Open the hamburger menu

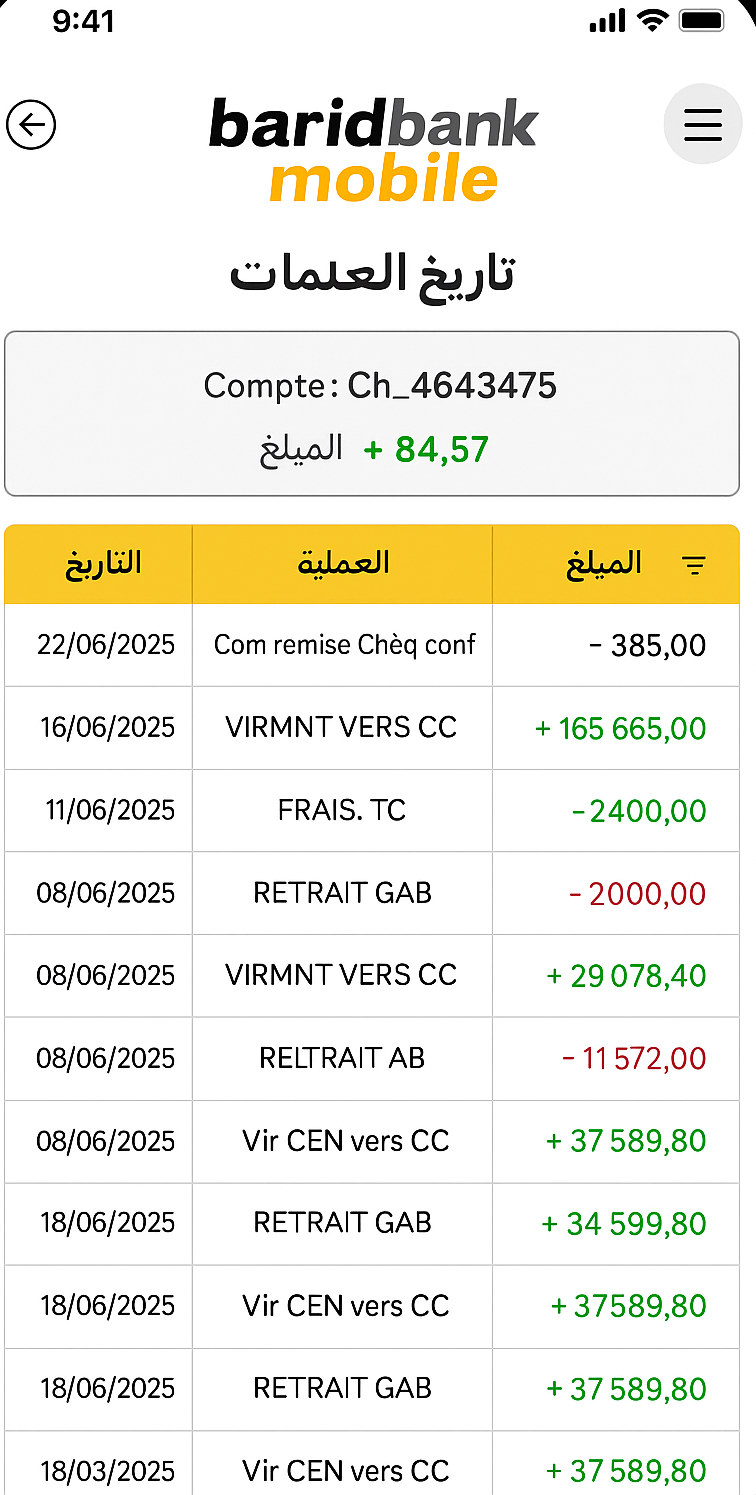702,125
